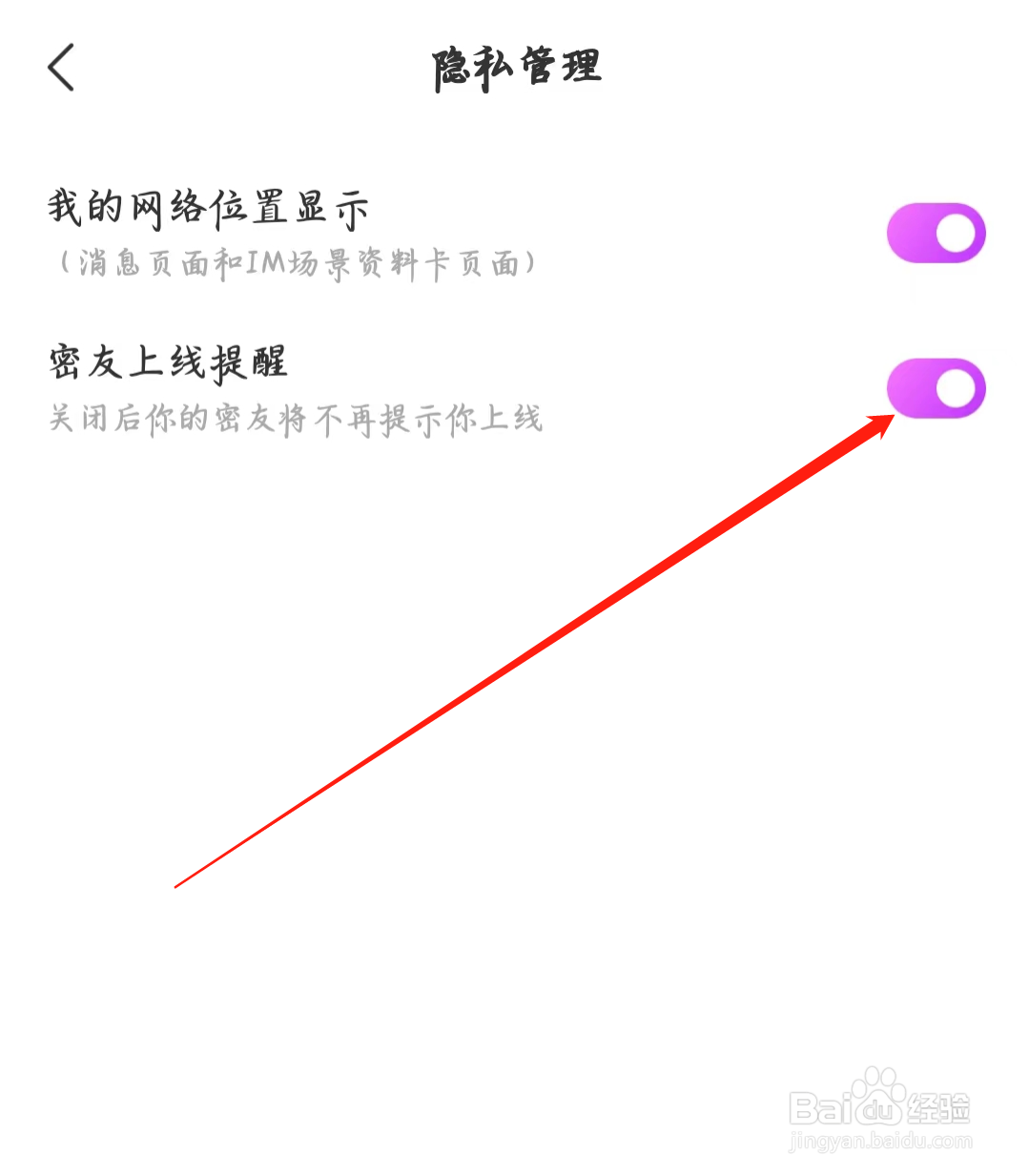Tap the white knob inside the bottom switch

click(957, 386)
